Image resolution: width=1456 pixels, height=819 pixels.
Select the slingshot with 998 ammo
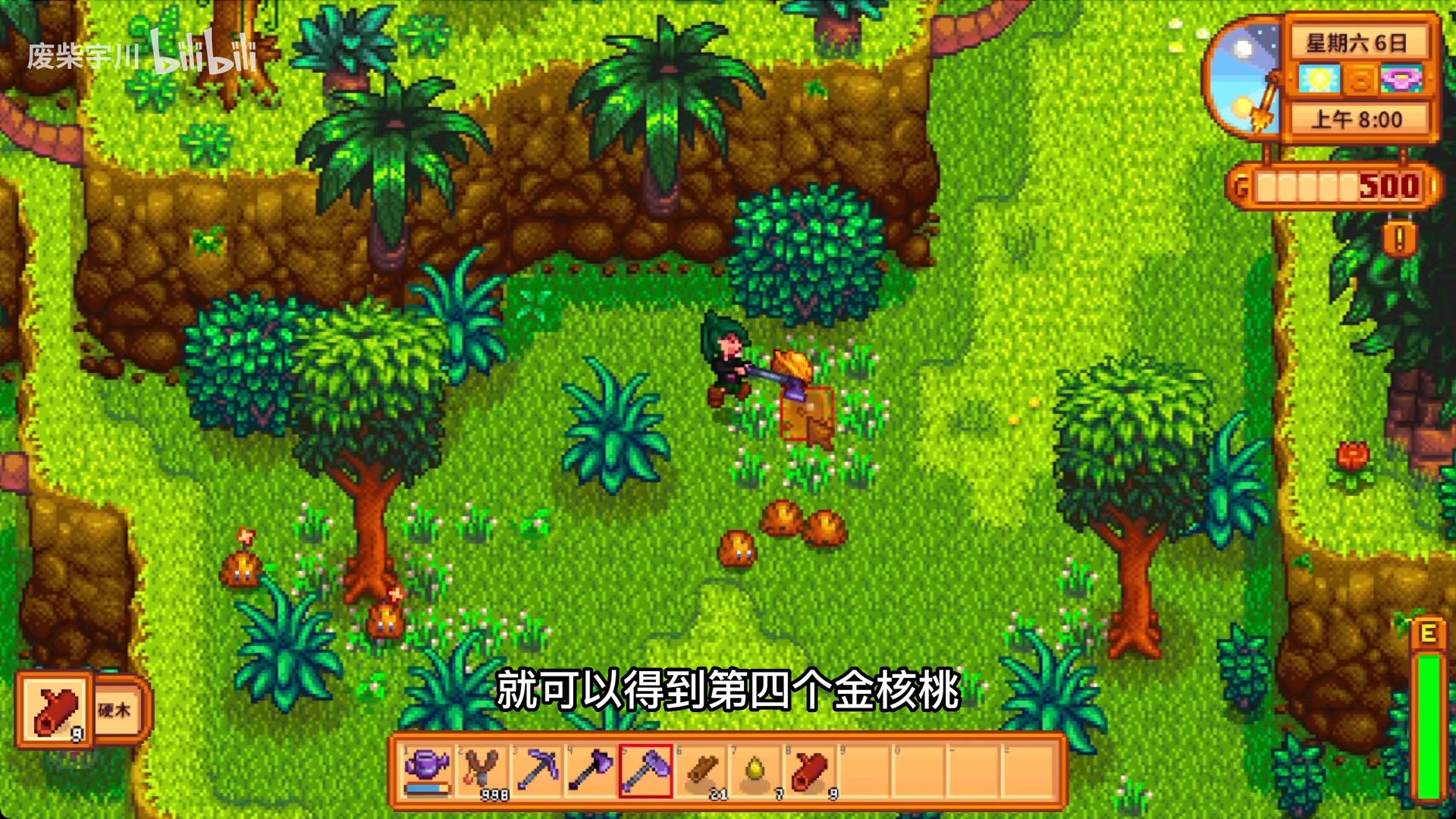[482, 770]
